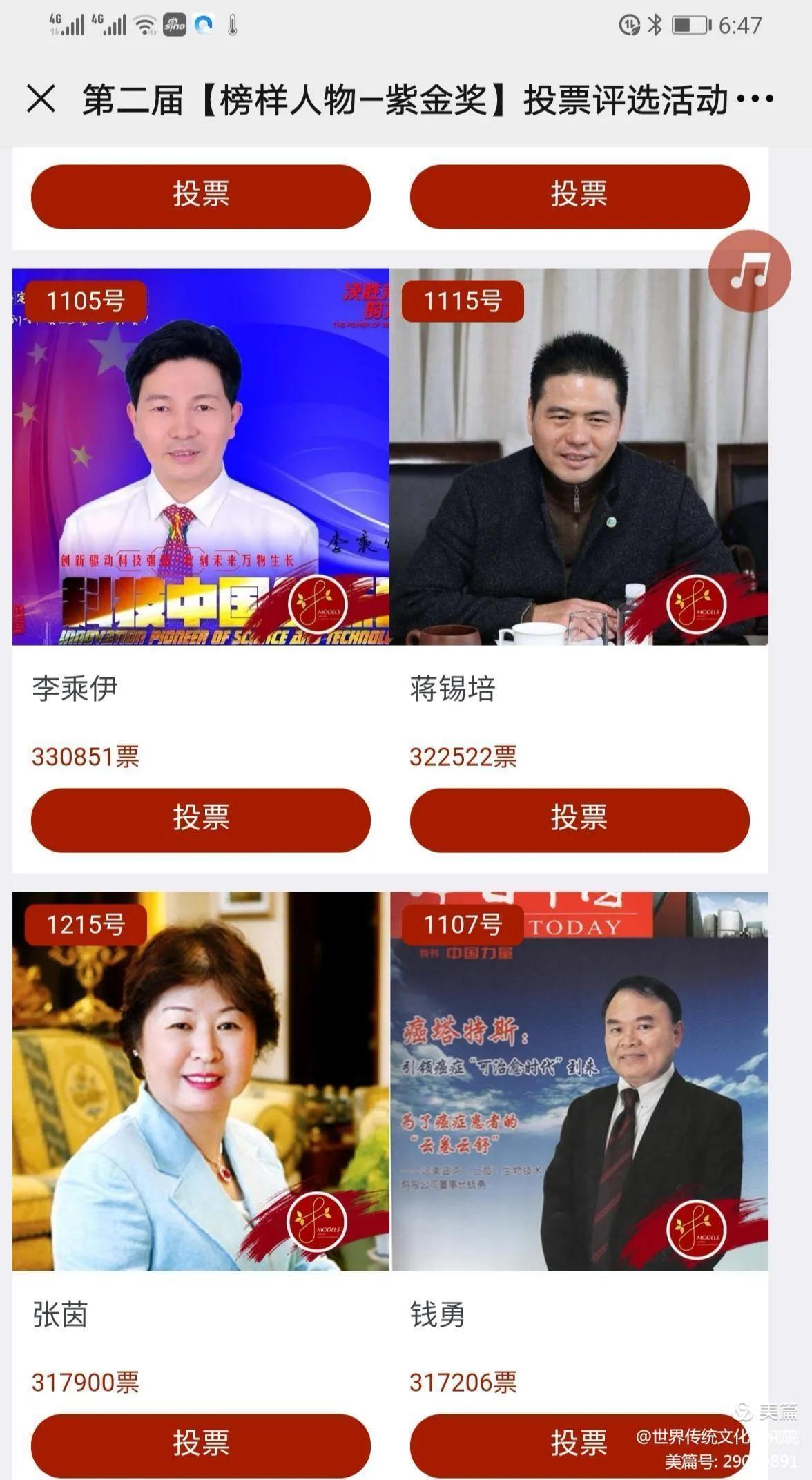Vote for 李乘伊

(x=200, y=819)
